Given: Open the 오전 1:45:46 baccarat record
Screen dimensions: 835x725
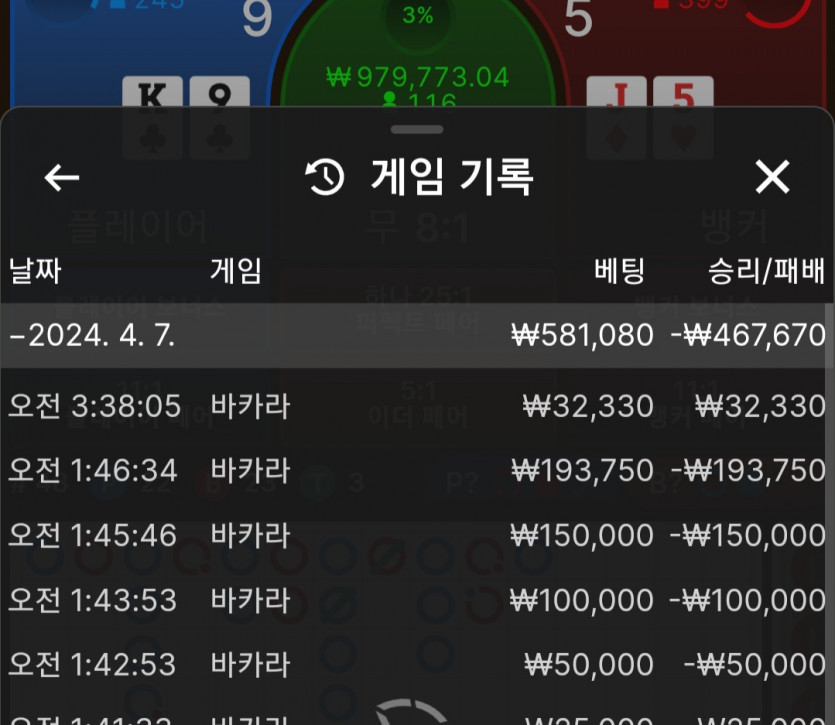Looking at the screenshot, I should tap(416, 535).
